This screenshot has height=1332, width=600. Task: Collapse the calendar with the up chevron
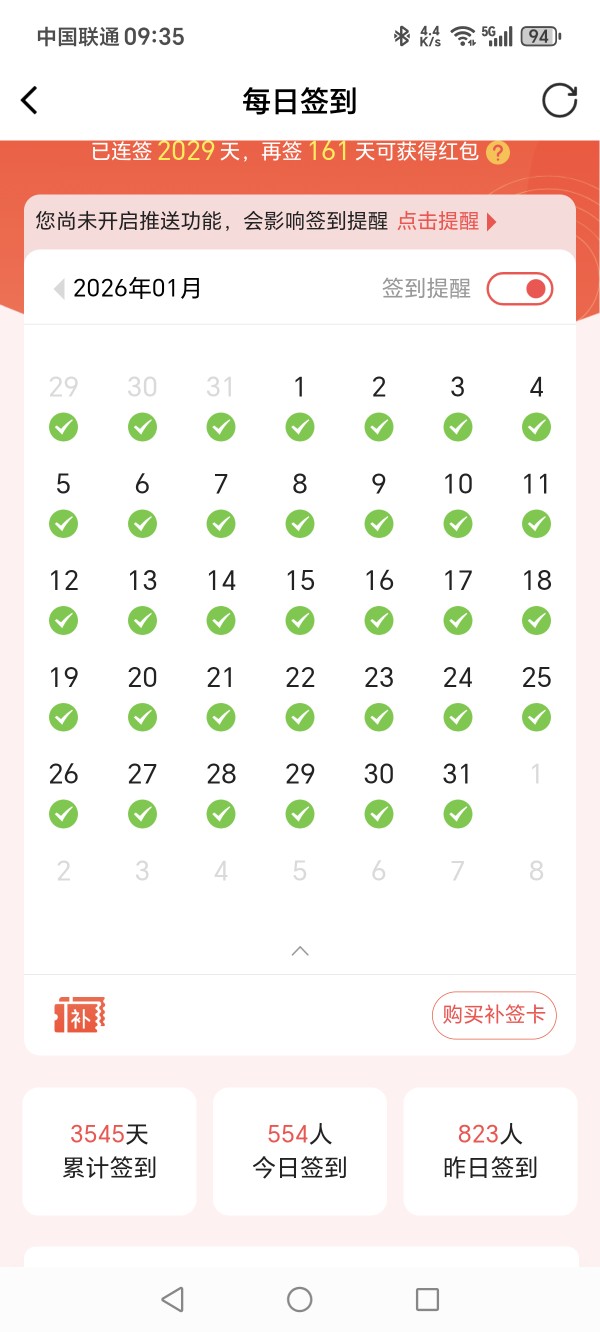pyautogui.click(x=300, y=951)
